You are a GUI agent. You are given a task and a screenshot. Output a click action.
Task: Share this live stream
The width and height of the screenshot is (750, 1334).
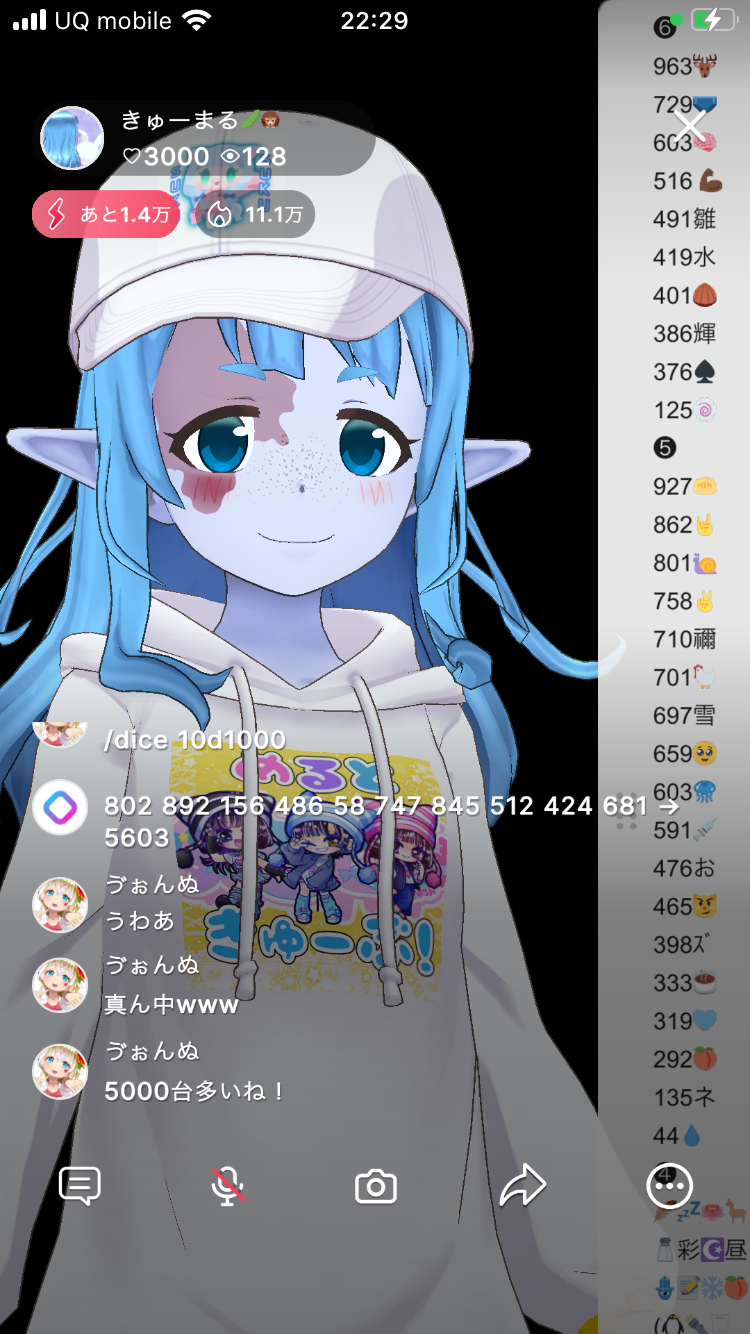click(x=523, y=1186)
